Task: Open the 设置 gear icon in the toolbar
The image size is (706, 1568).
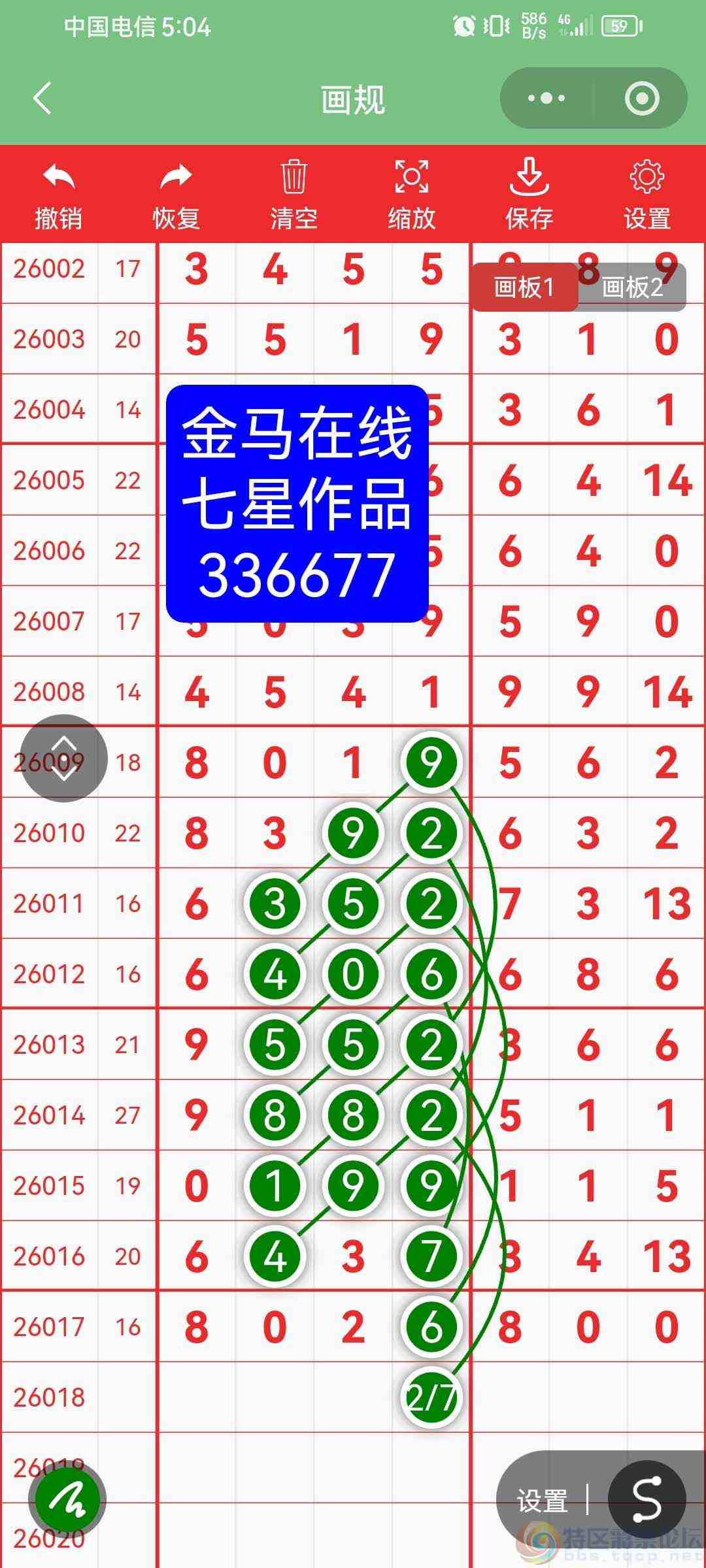Action: tap(646, 189)
